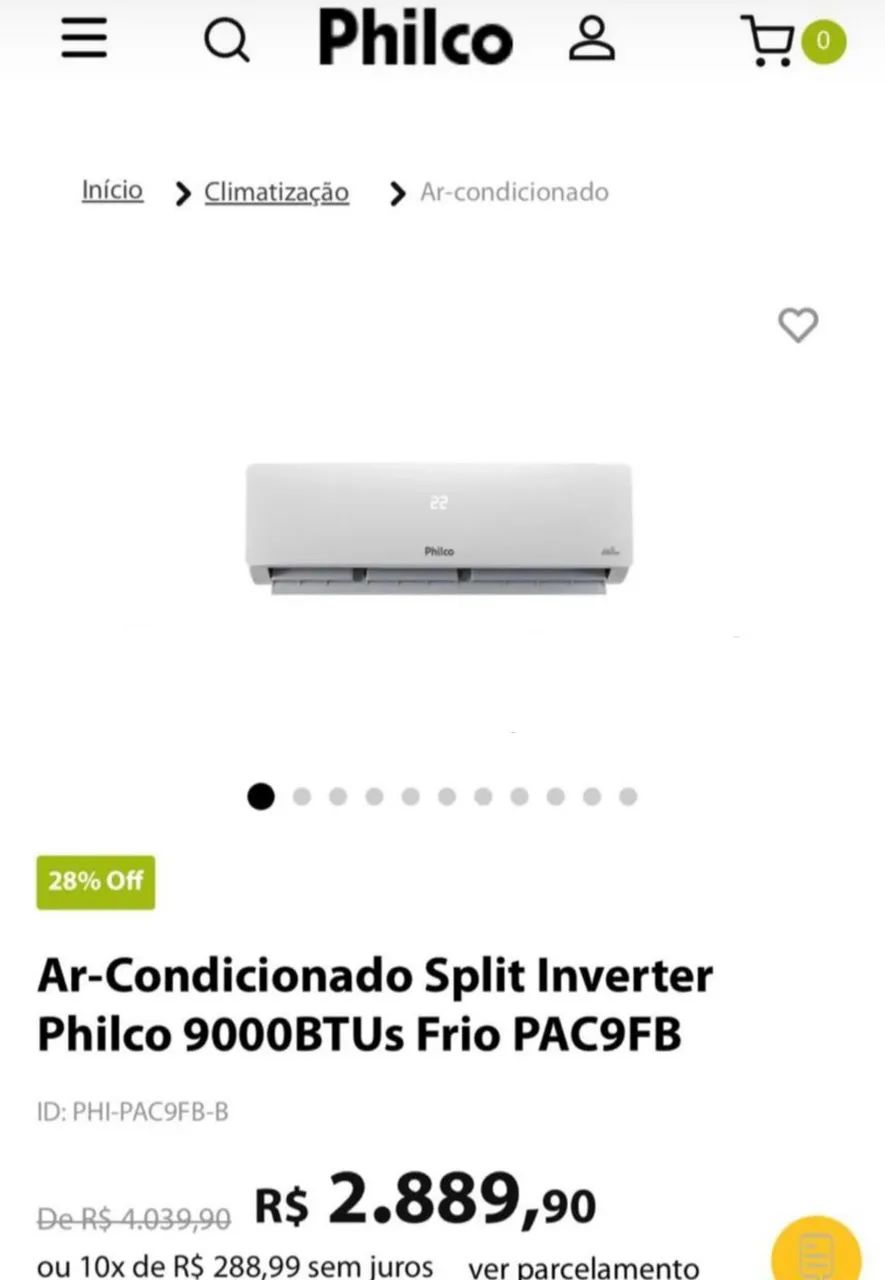Click the Philco logo in the header
The width and height of the screenshot is (885, 1280).
414,38
